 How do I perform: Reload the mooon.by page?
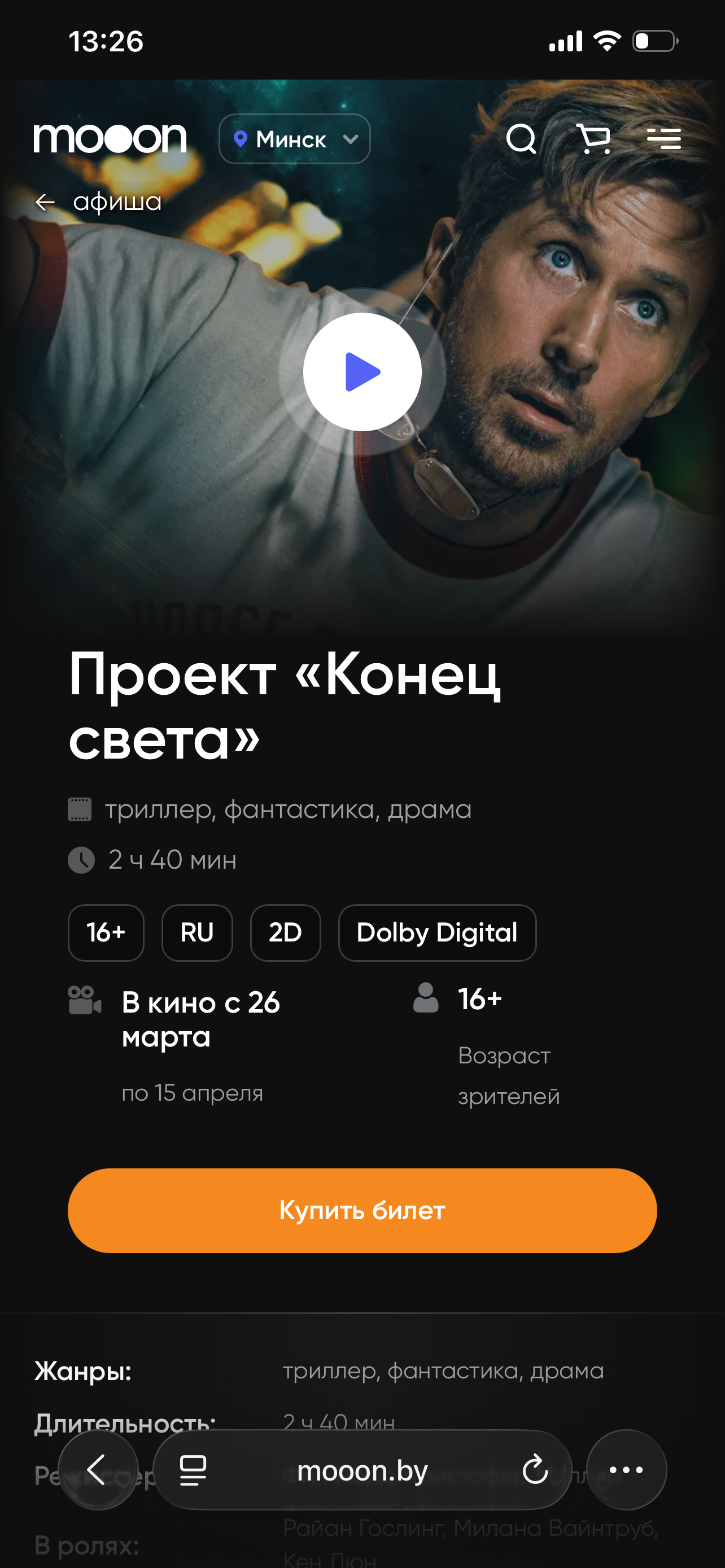[x=535, y=1470]
